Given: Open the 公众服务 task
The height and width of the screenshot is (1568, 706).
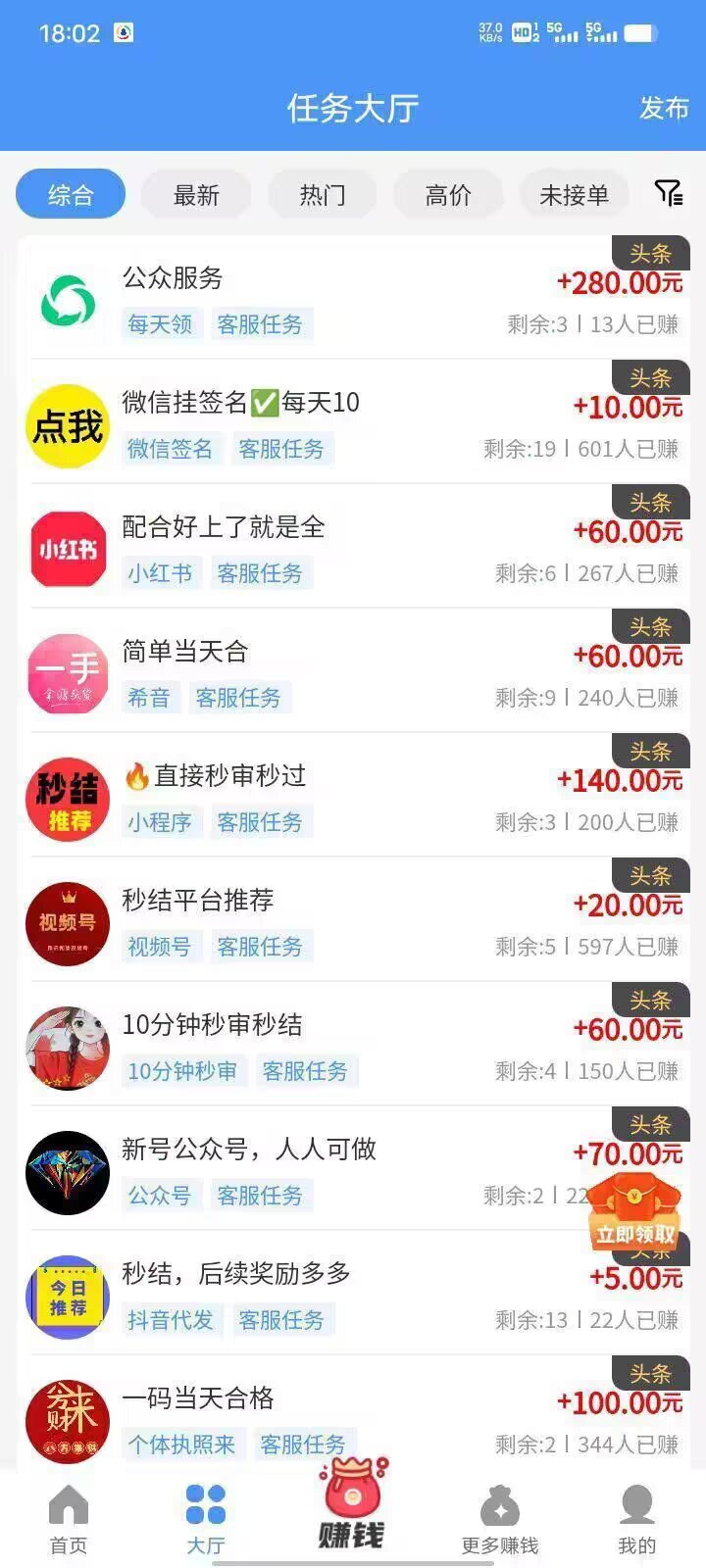Looking at the screenshot, I should (354, 298).
